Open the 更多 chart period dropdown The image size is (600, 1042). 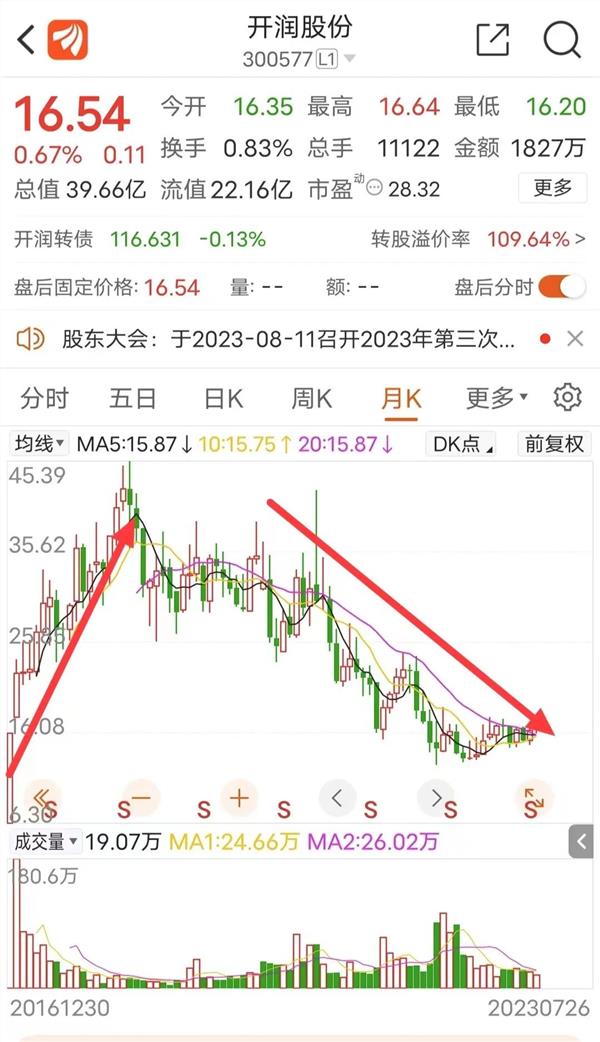click(496, 399)
